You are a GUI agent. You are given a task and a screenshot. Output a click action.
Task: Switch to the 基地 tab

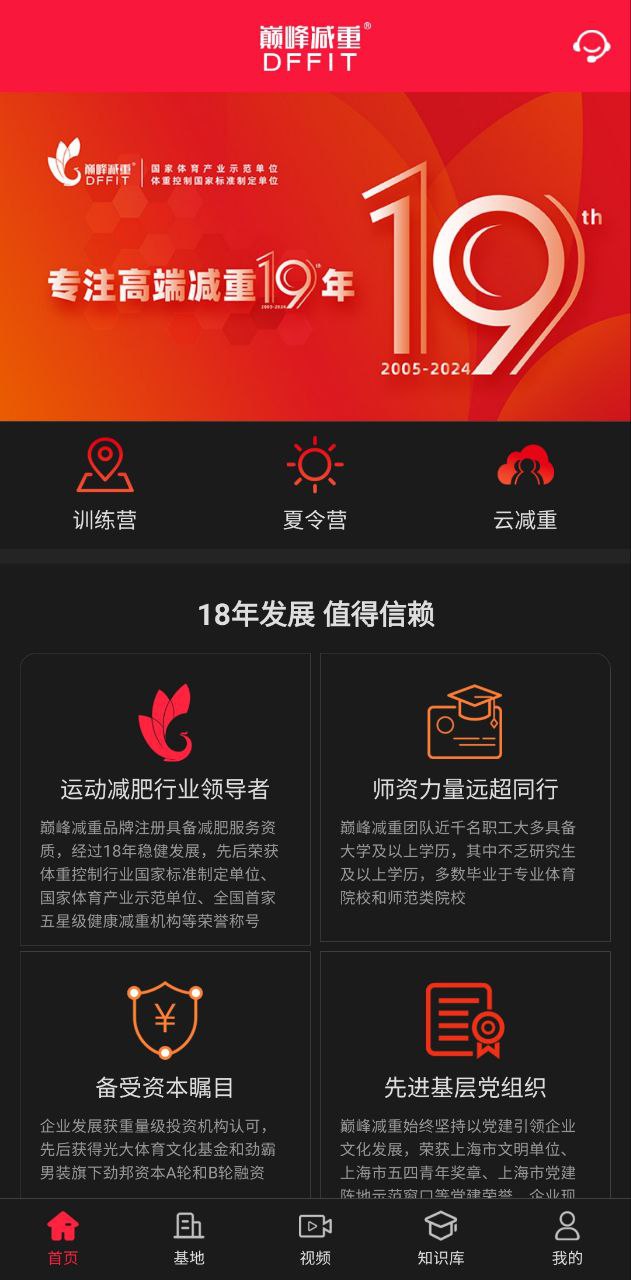[189, 1238]
